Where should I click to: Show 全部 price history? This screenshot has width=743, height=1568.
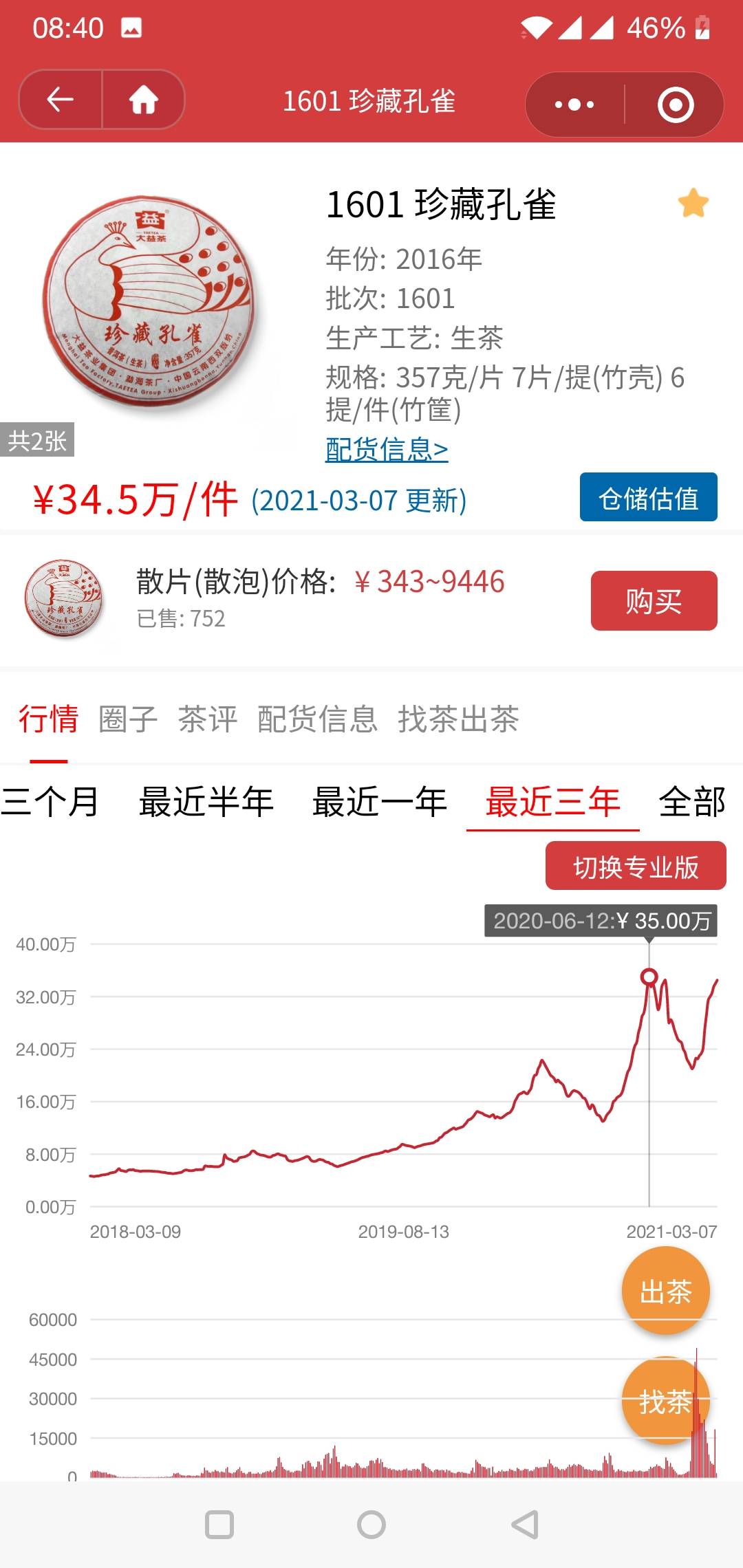click(x=692, y=802)
